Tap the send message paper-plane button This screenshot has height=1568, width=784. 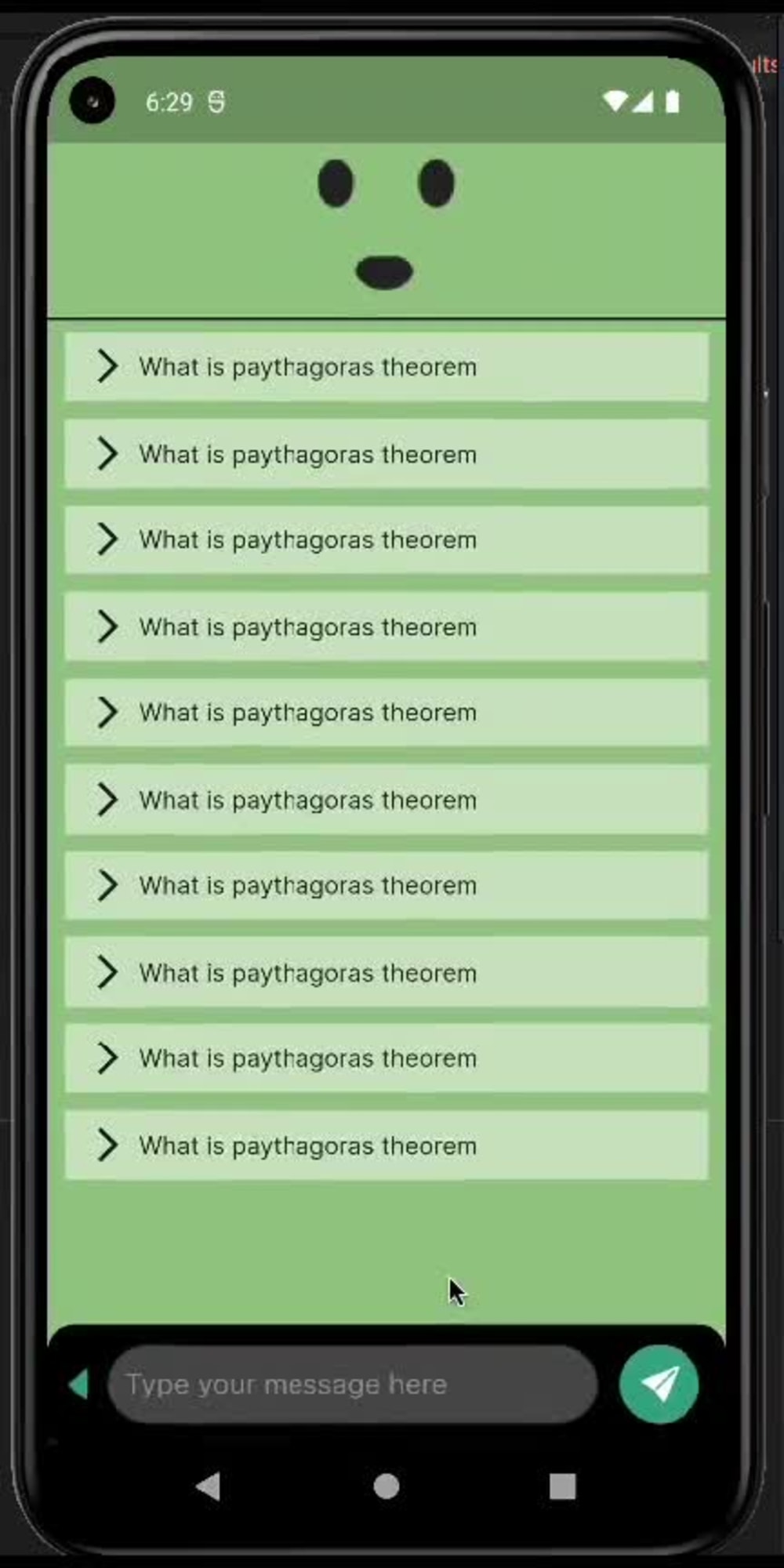point(659,1385)
